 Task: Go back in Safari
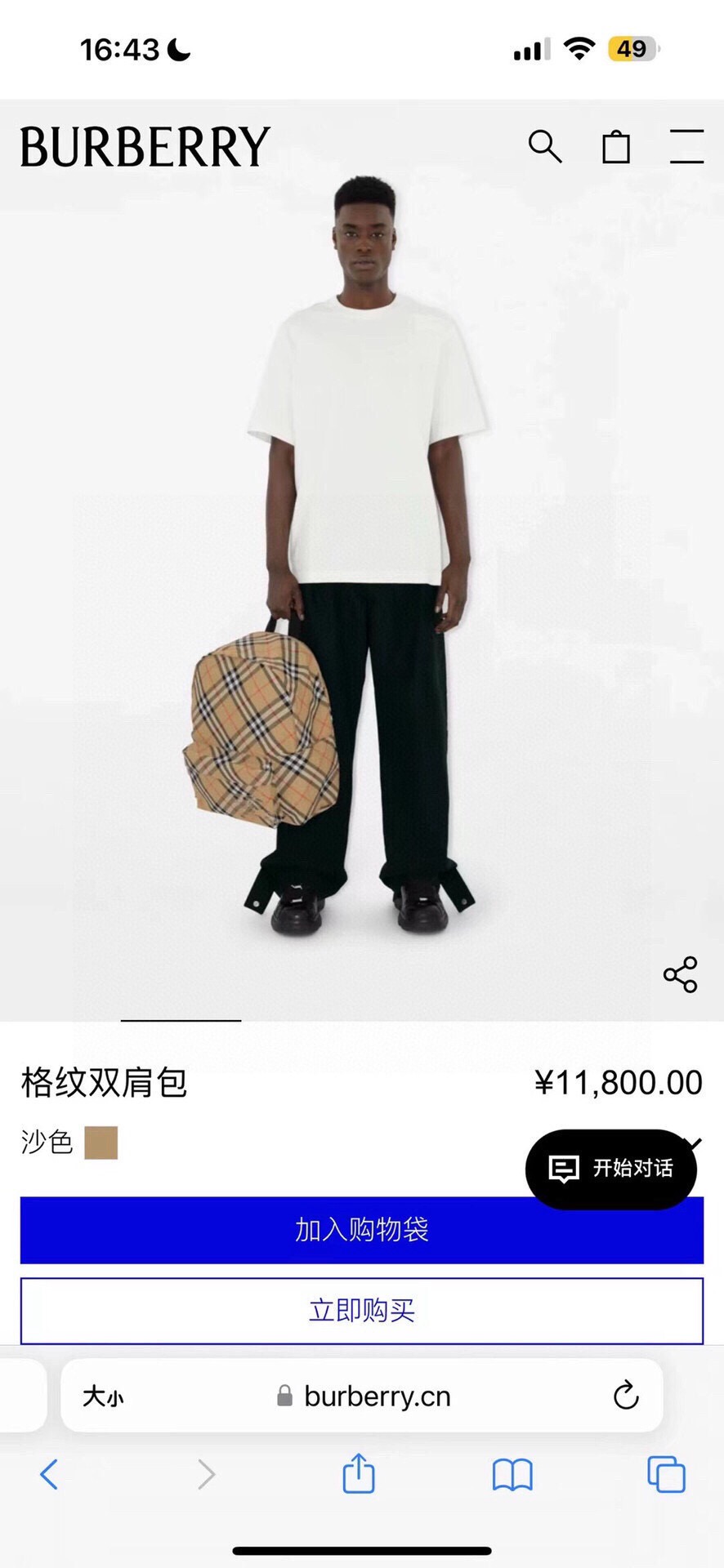pyautogui.click(x=49, y=1474)
